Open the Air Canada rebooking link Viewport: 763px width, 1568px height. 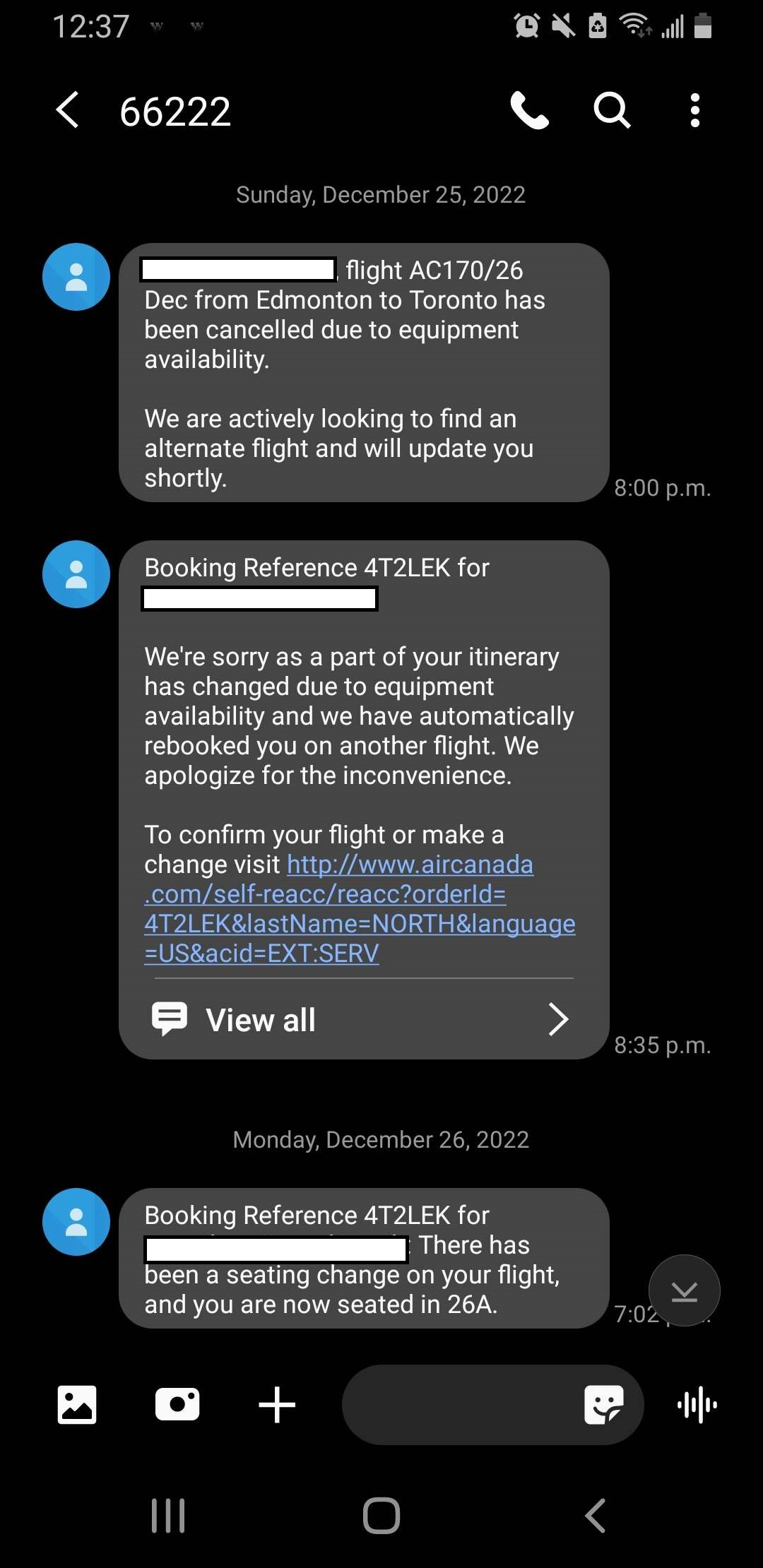click(360, 908)
